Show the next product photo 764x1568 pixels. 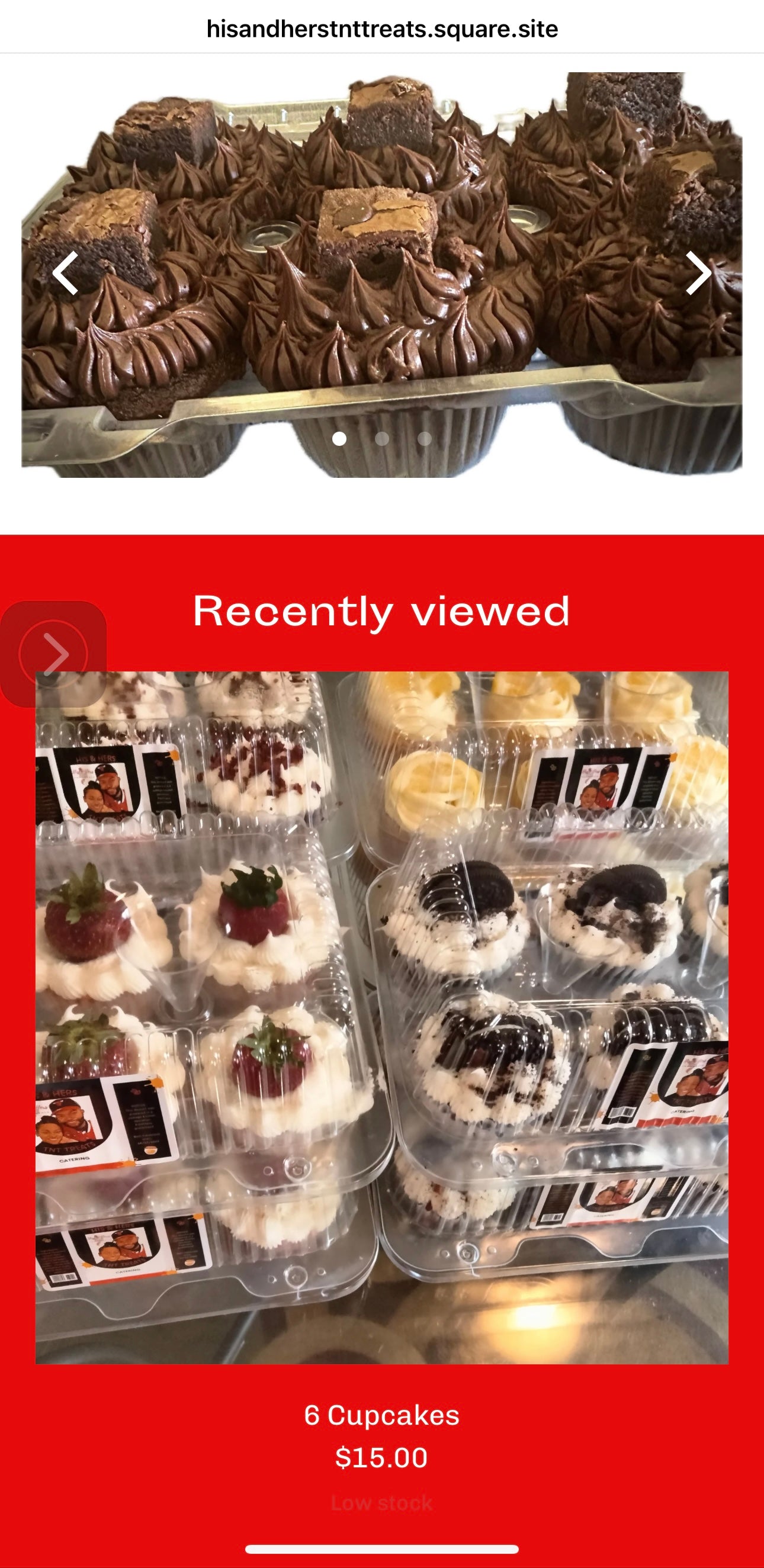tap(698, 274)
